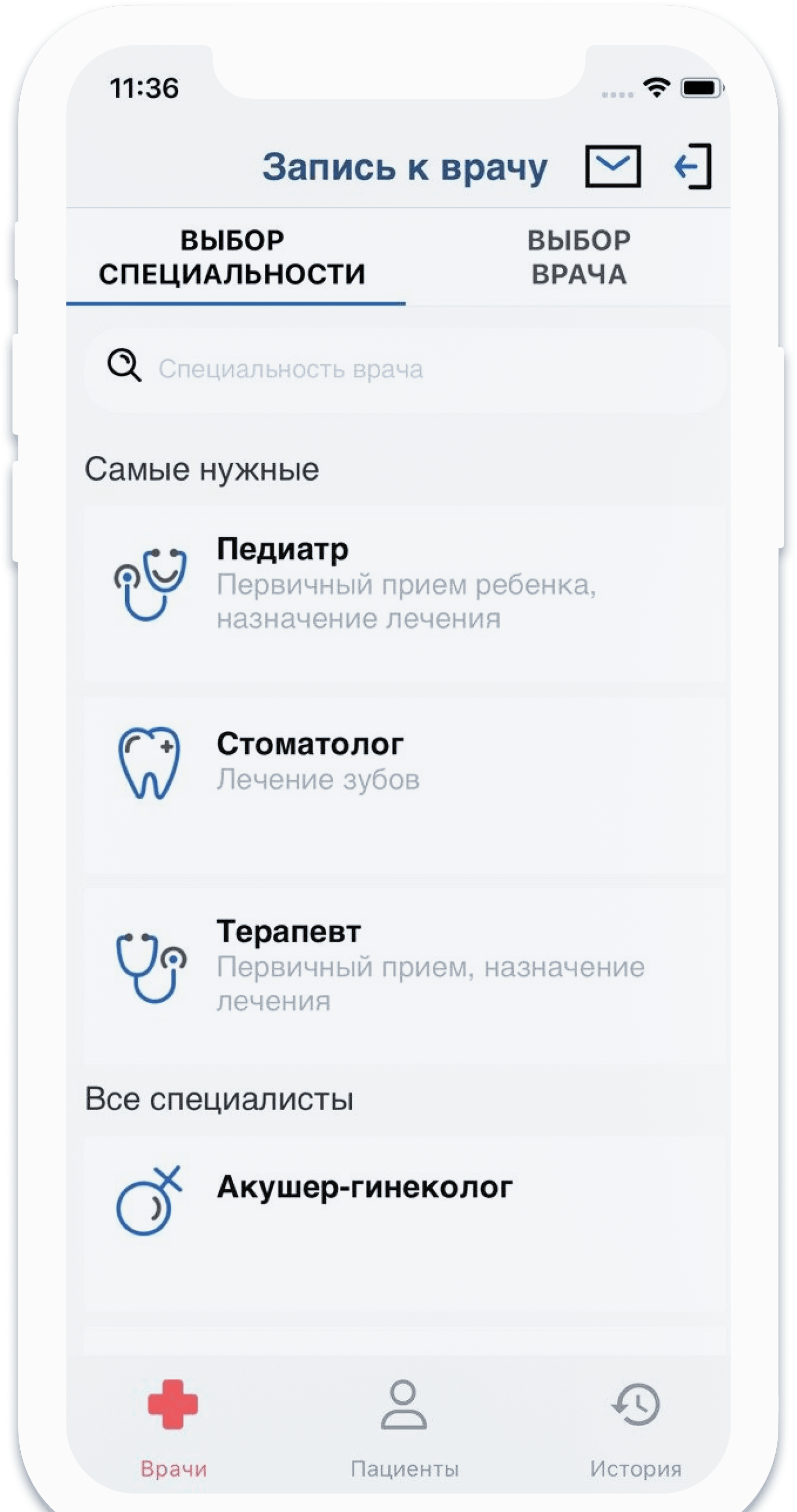Tap the logout icon in the header

tap(693, 167)
